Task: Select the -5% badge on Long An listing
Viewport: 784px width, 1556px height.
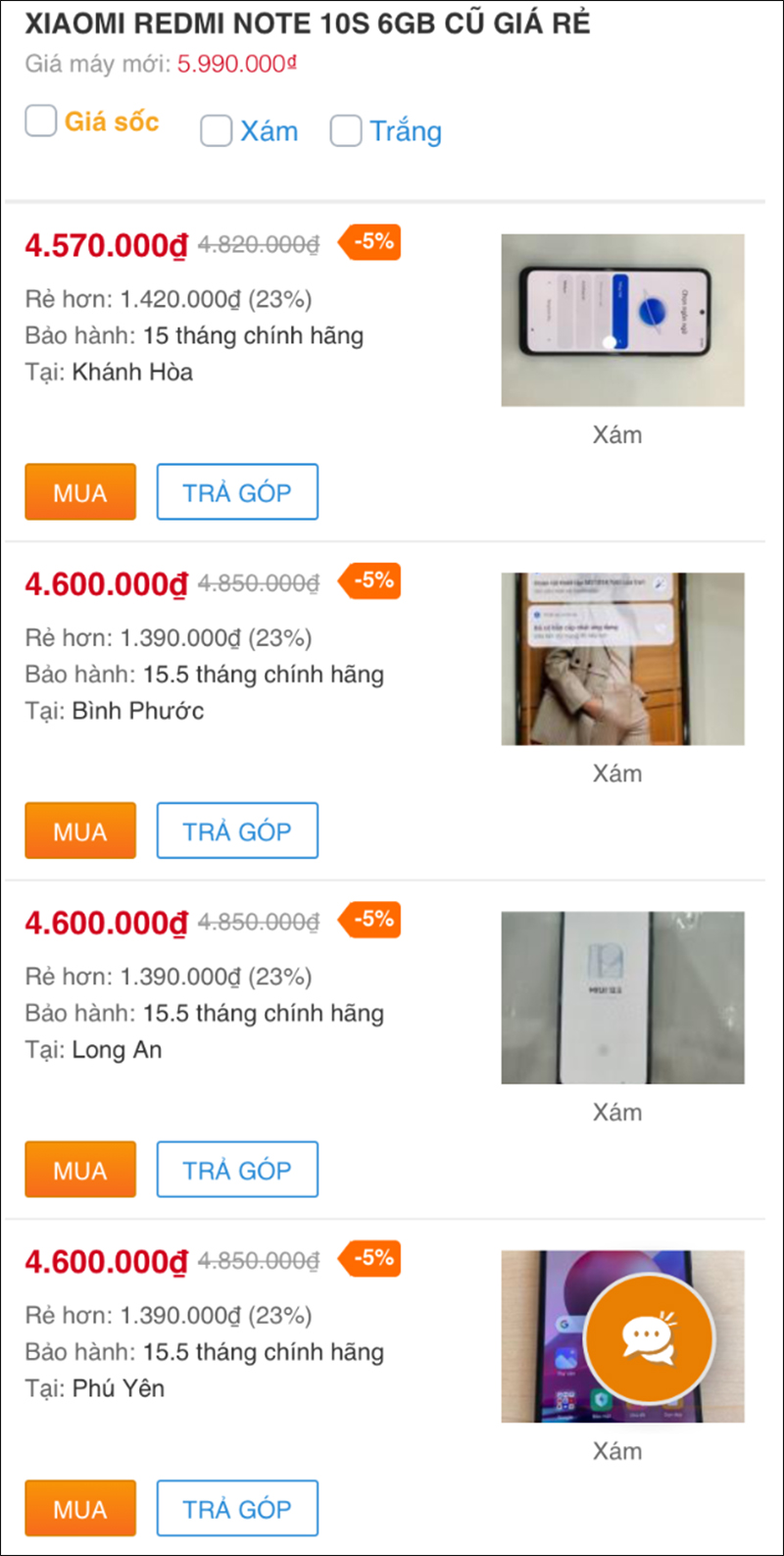Action: coord(368,920)
